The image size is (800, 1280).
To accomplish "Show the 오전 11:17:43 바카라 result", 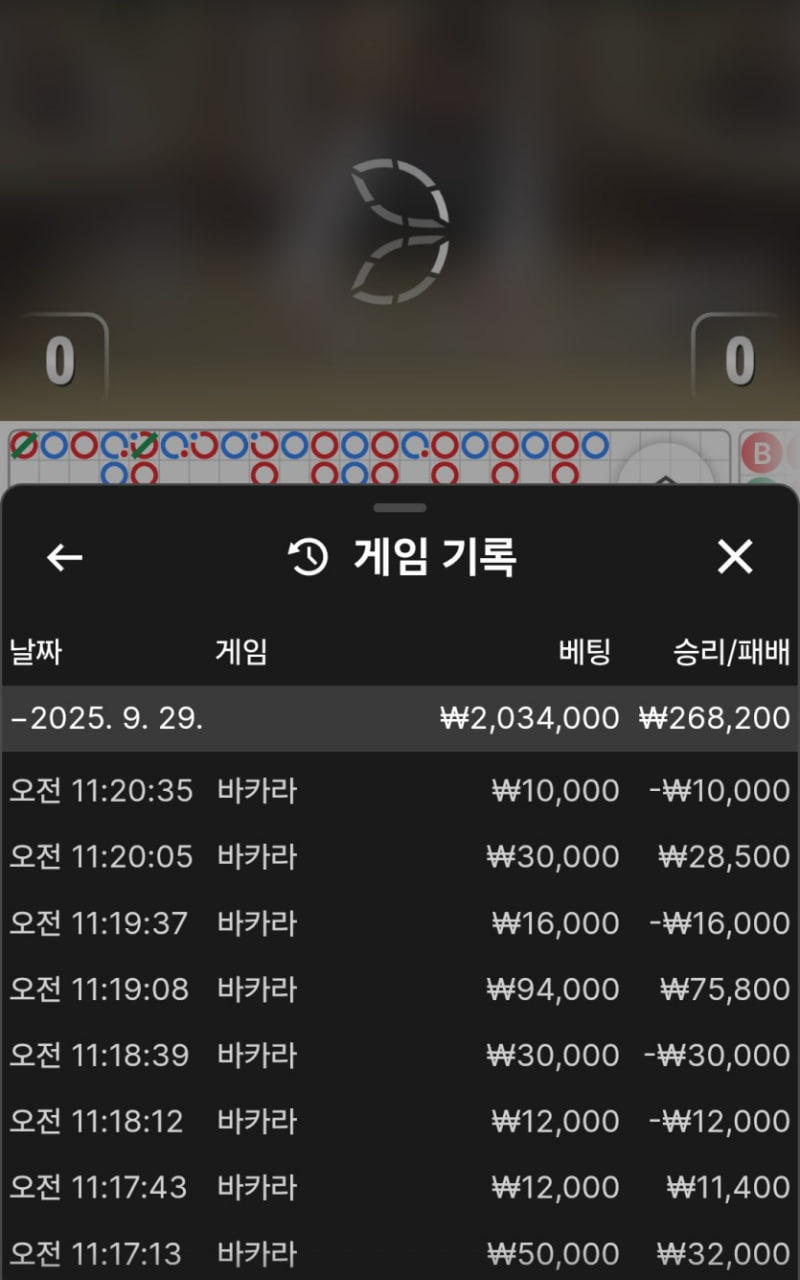I will pyautogui.click(x=400, y=1187).
